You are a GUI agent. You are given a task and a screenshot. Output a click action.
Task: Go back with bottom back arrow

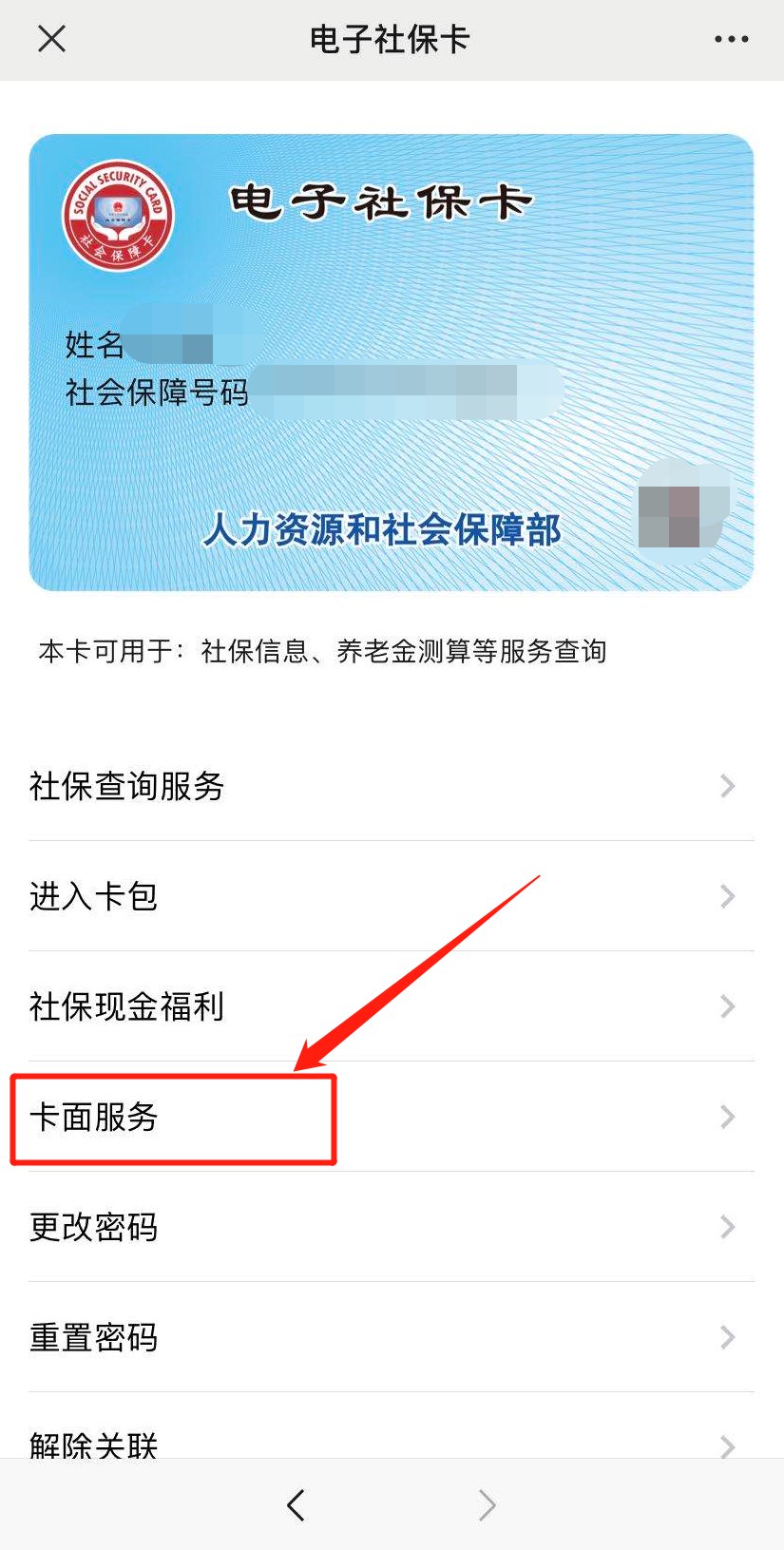click(296, 1504)
